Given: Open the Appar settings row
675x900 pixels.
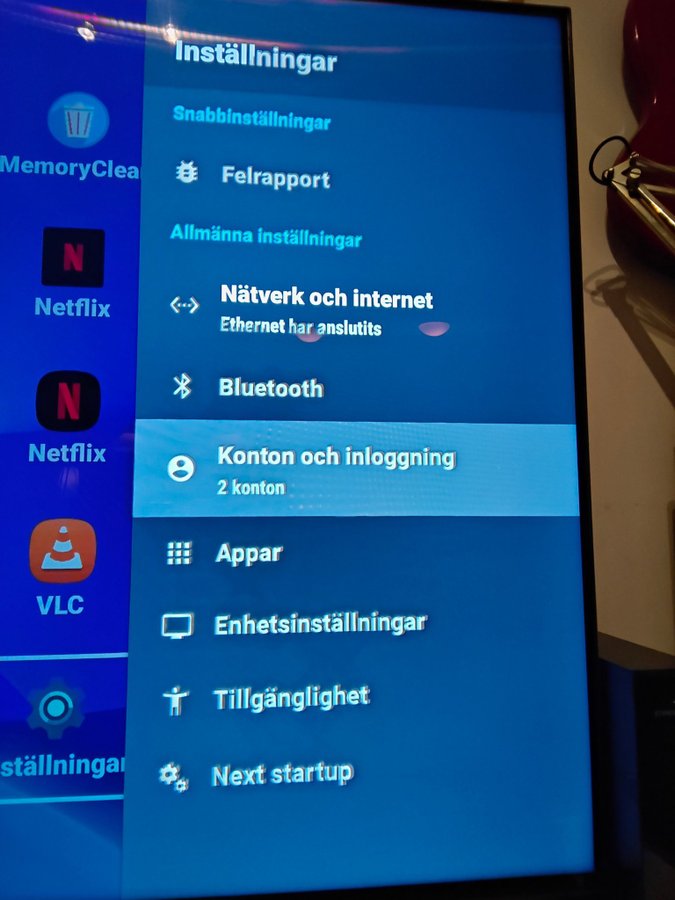Looking at the screenshot, I should 250,553.
